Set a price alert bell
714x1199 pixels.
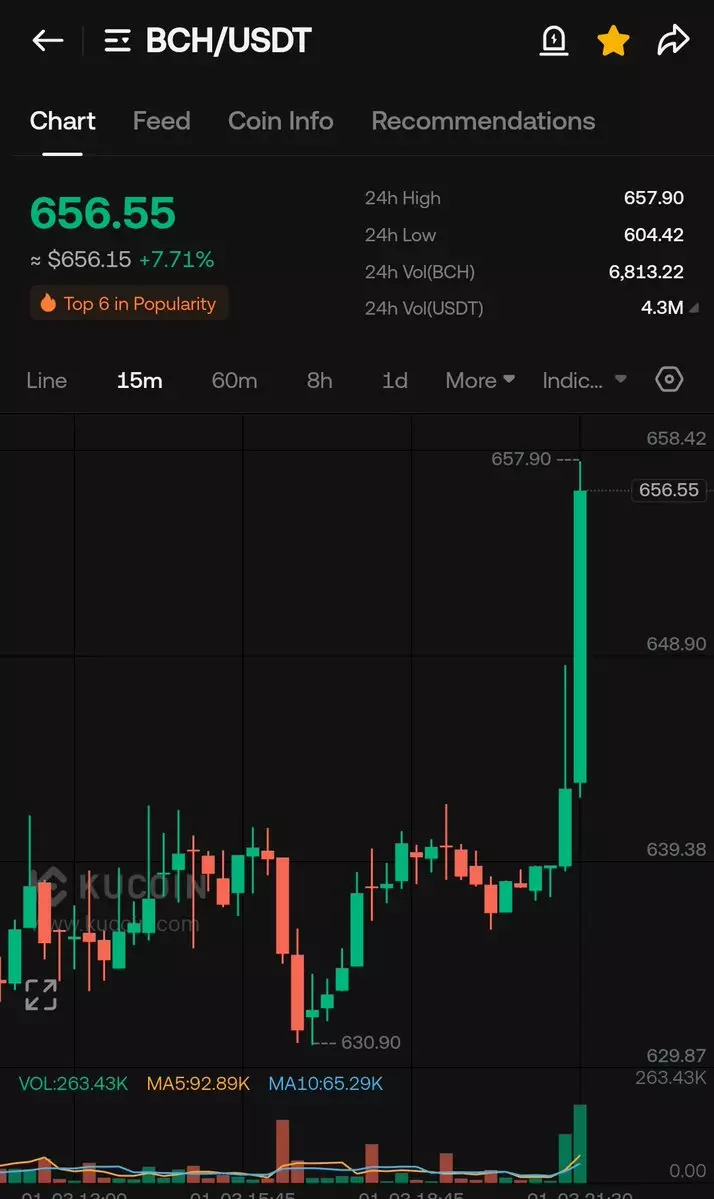pos(553,41)
